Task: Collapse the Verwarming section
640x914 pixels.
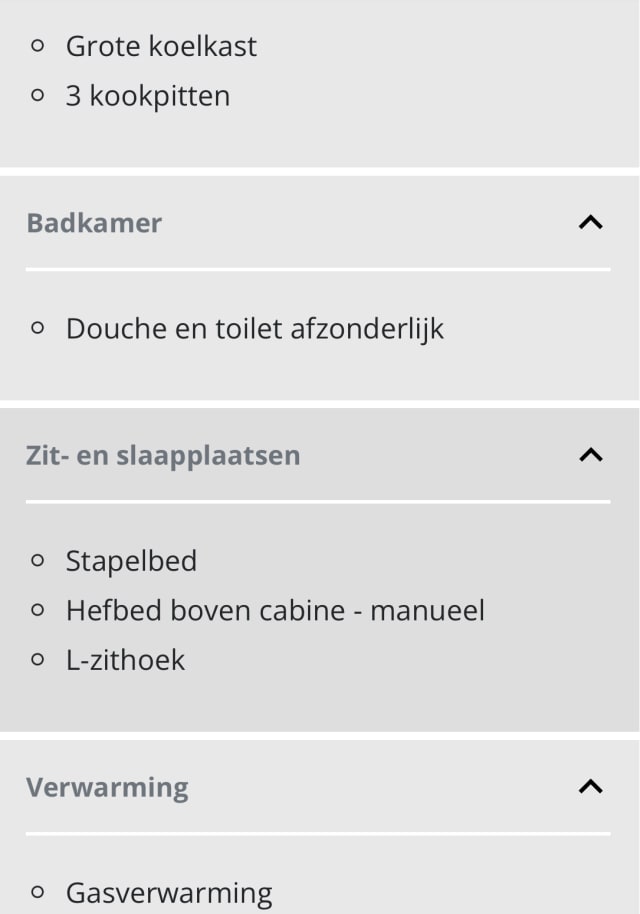Action: (590, 787)
